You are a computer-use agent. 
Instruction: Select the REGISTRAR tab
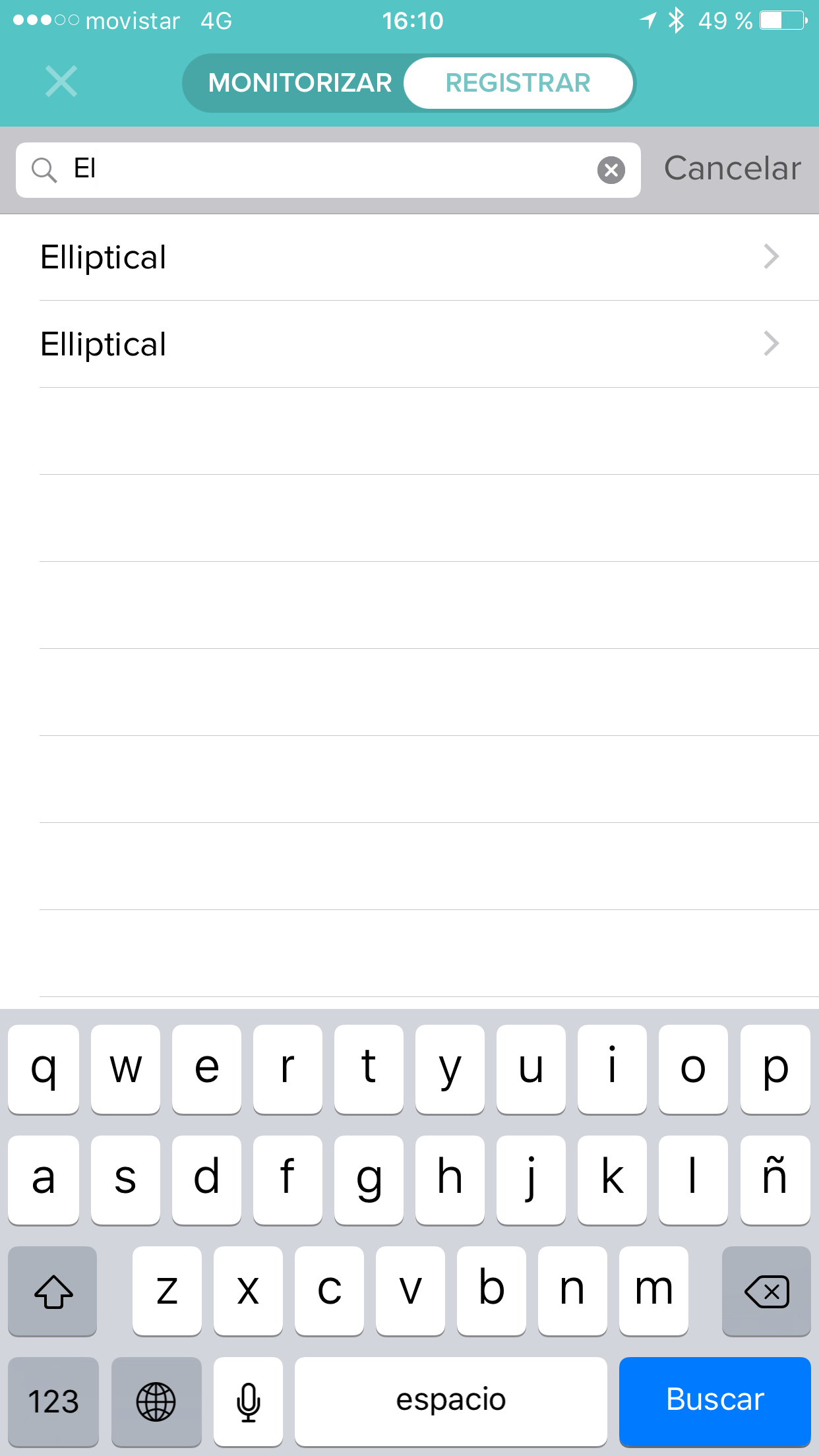tap(518, 83)
